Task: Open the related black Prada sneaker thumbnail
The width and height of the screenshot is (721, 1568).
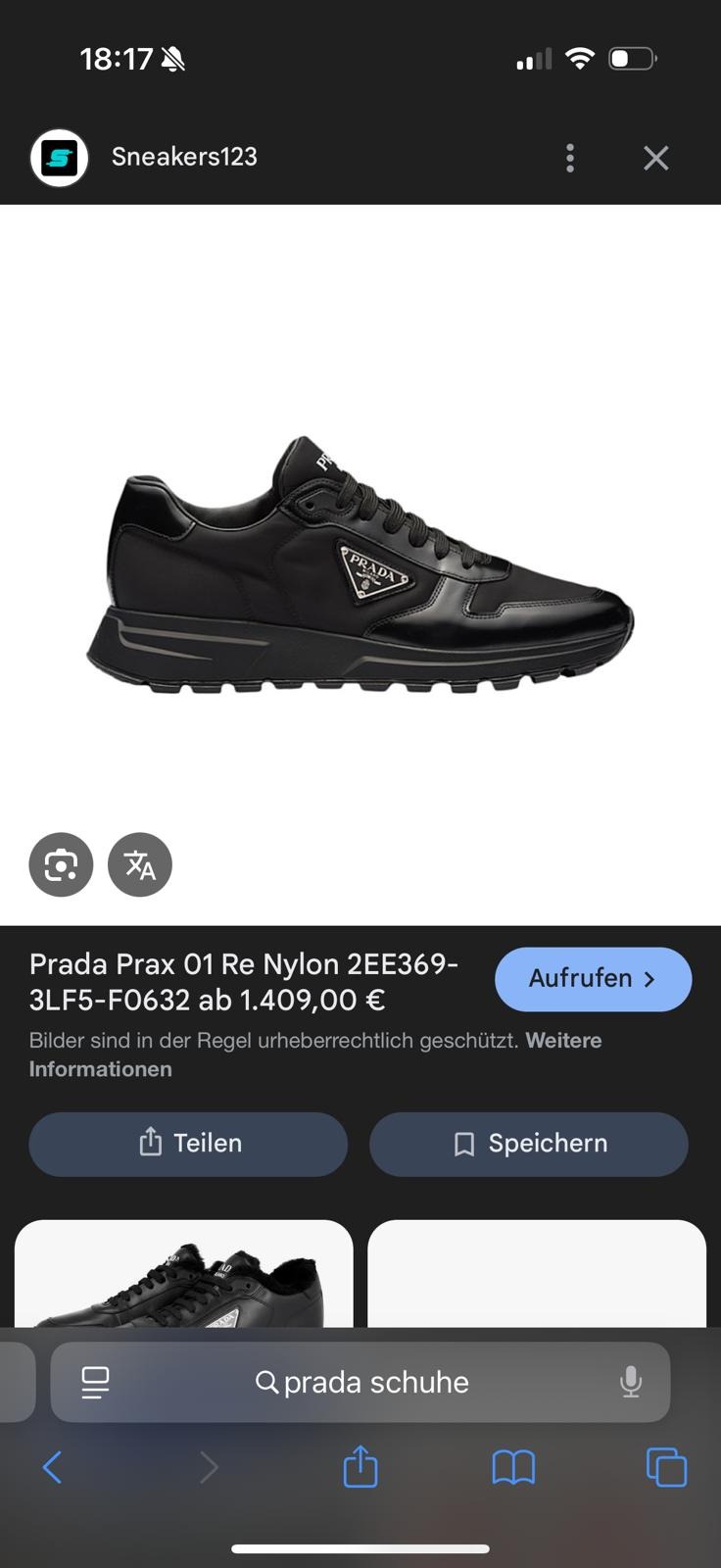Action: [184, 1274]
